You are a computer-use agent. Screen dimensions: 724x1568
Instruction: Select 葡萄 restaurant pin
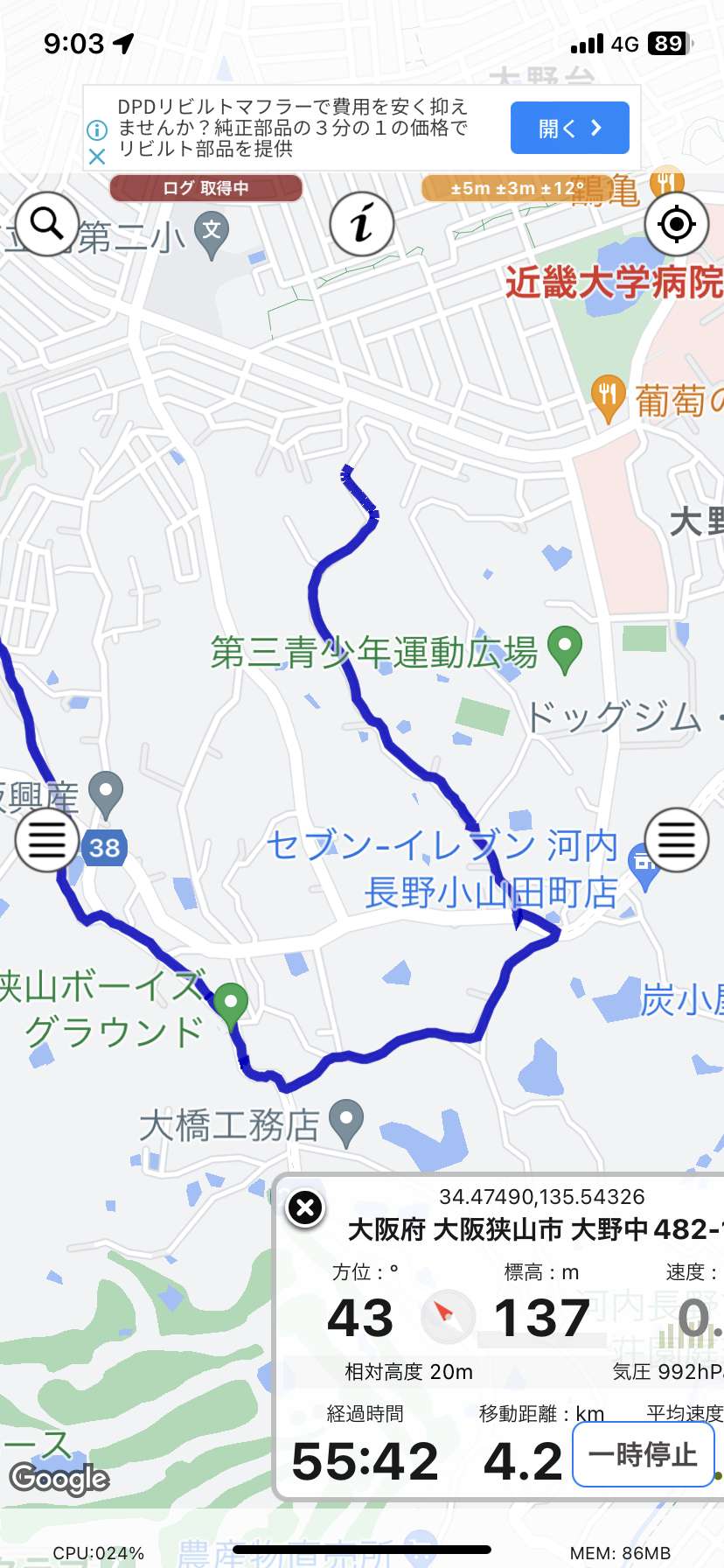(x=608, y=399)
